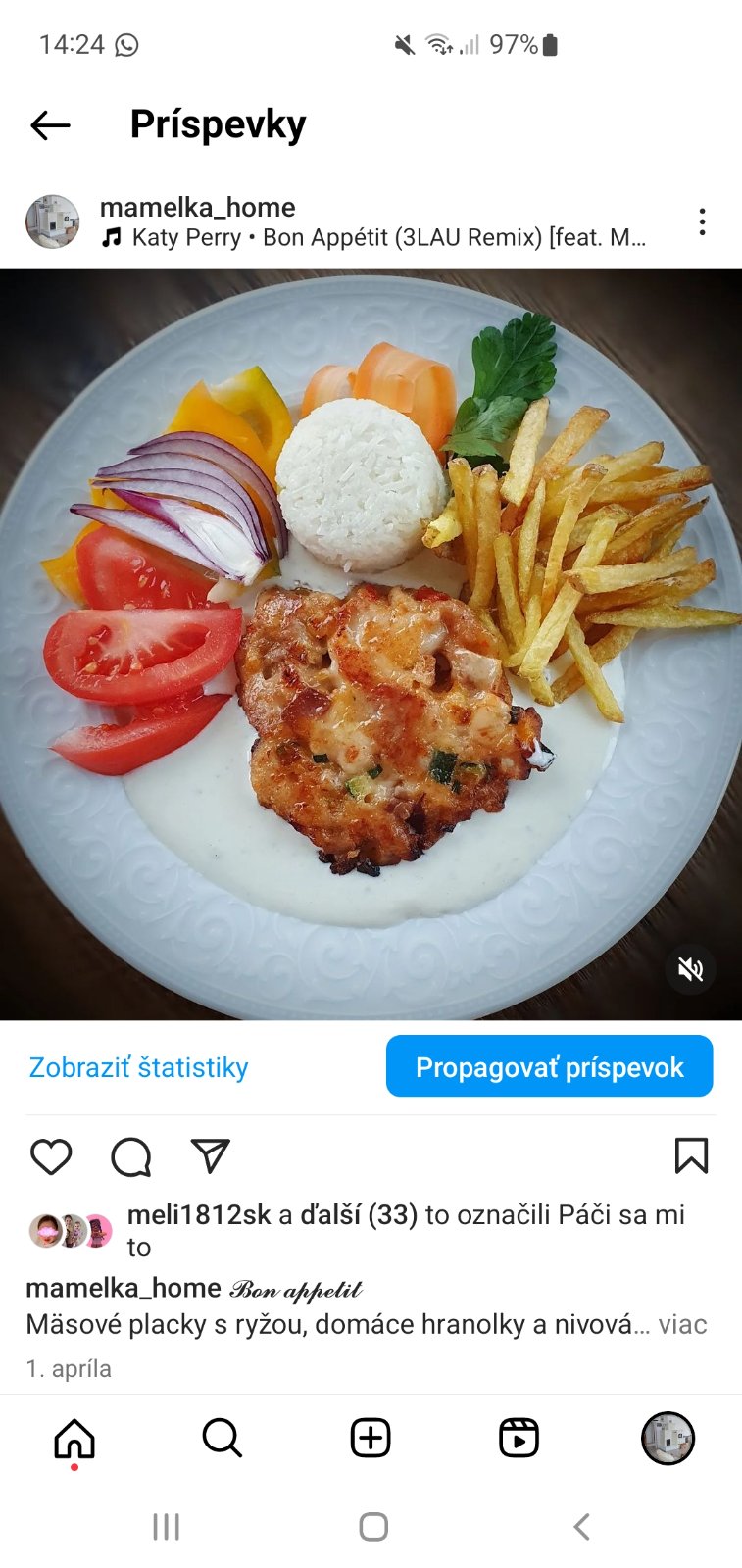Expand the caption with viac
Screen dimensions: 742x1568
pos(682,1325)
